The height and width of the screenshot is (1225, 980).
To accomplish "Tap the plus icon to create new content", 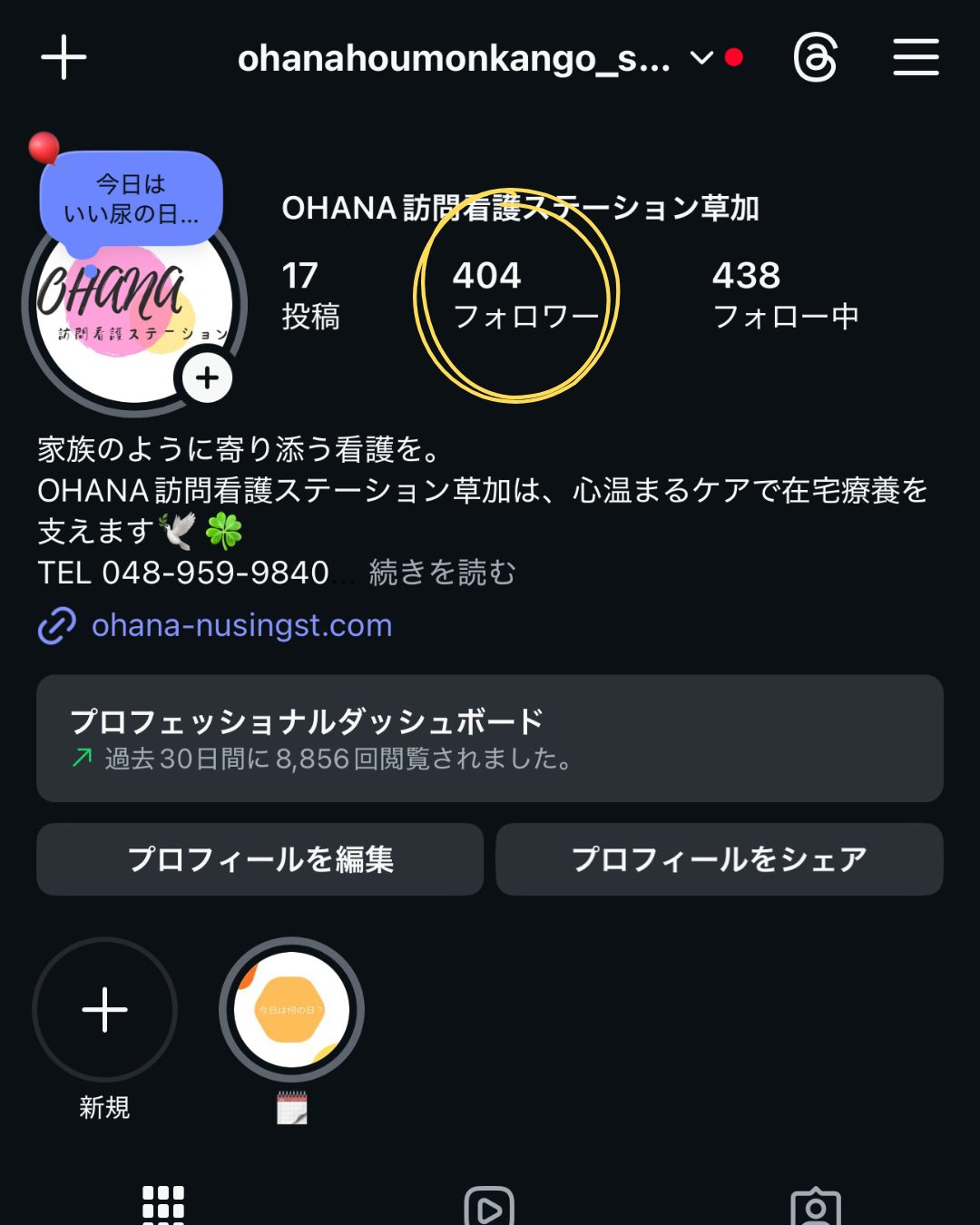I will [x=64, y=58].
